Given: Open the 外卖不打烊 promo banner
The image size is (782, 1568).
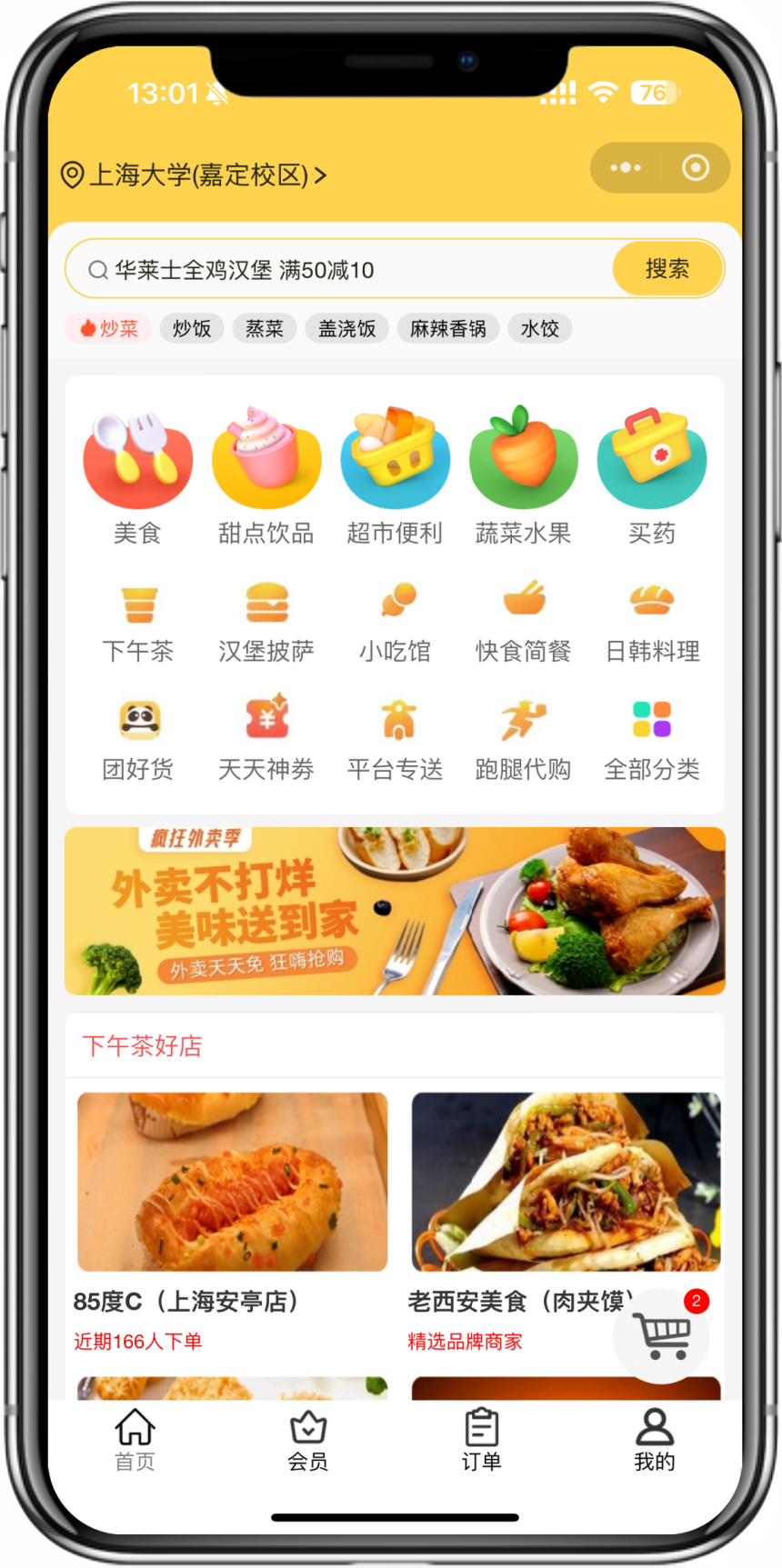Looking at the screenshot, I should pyautogui.click(x=395, y=911).
